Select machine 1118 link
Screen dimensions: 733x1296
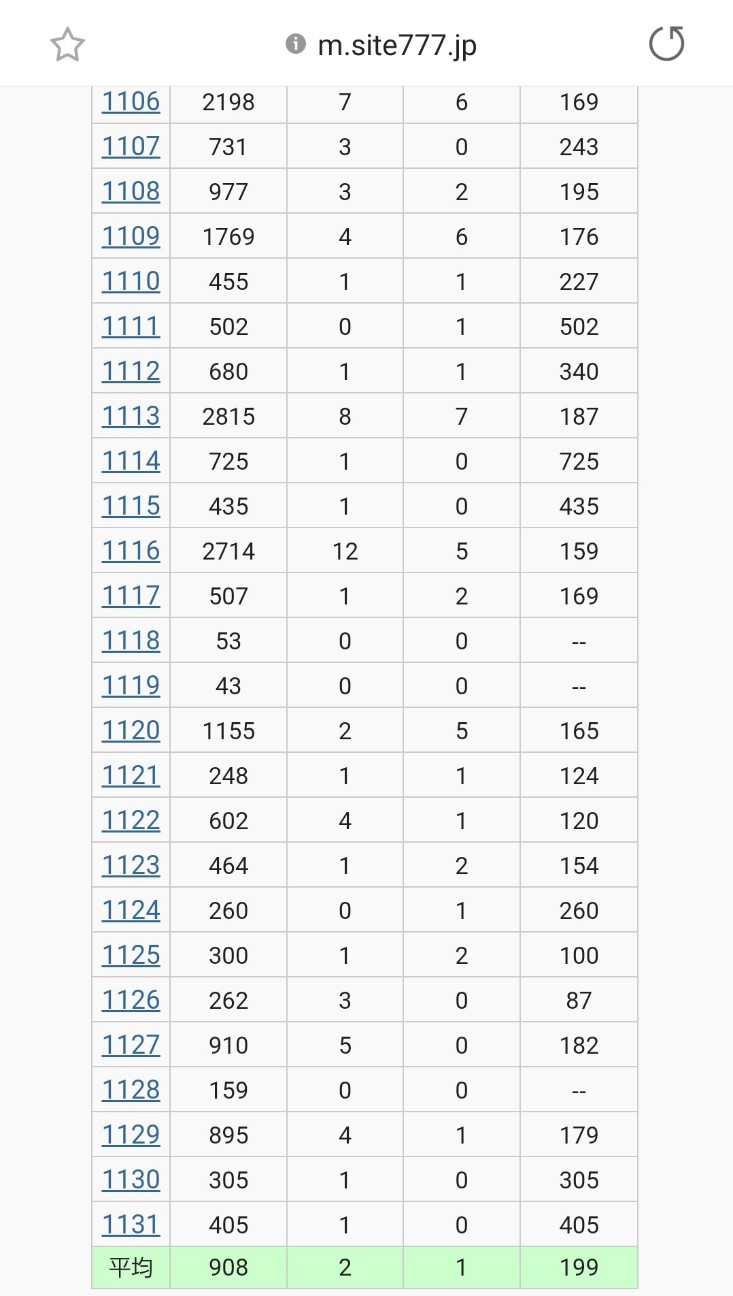[x=131, y=641]
